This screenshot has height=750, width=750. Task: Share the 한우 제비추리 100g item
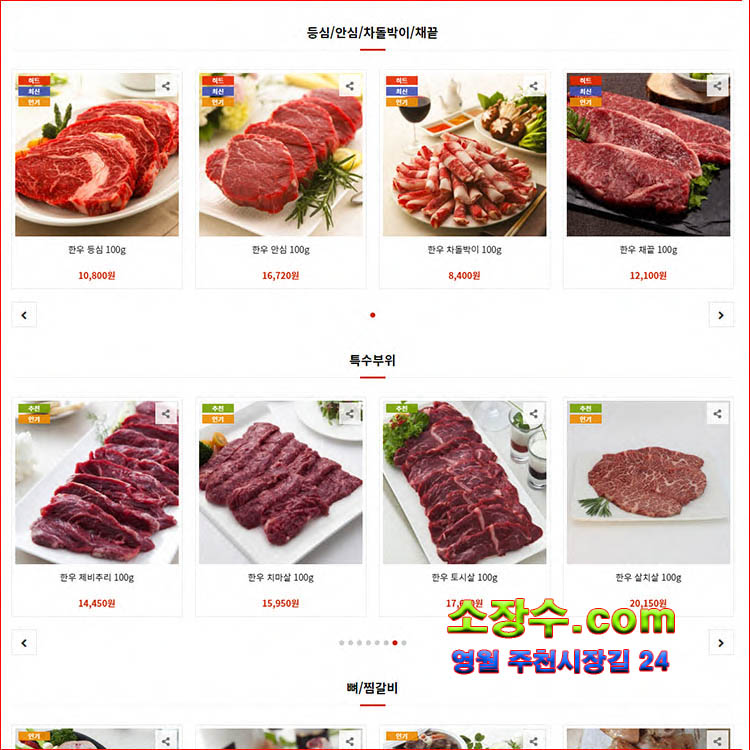tap(166, 413)
